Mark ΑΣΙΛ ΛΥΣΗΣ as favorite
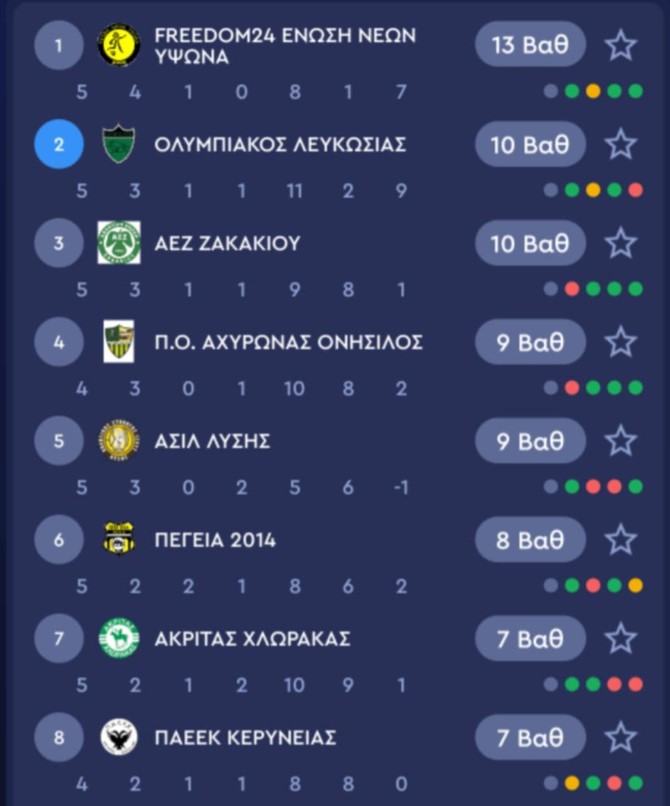Screen dimensions: 670x806 pyautogui.click(x=621, y=441)
